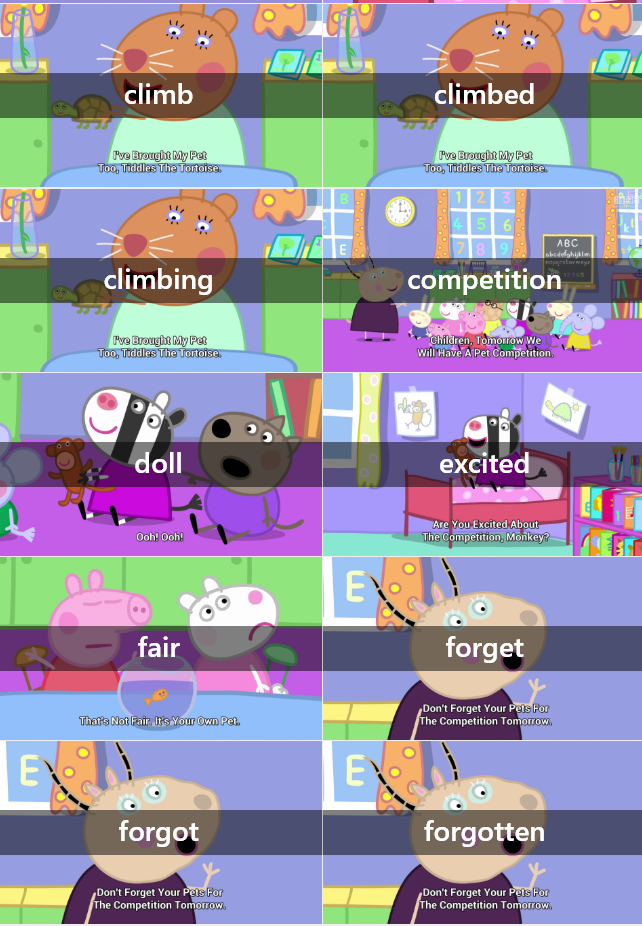
Task: Select the 'forgot' clip tile
Action: [160, 832]
